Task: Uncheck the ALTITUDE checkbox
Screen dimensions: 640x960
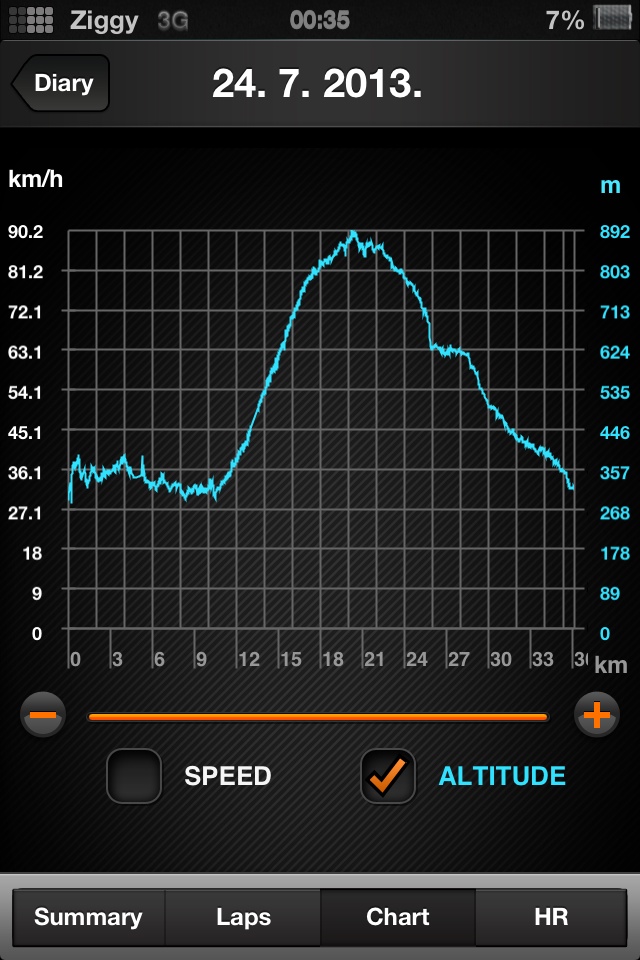Action: [388, 776]
